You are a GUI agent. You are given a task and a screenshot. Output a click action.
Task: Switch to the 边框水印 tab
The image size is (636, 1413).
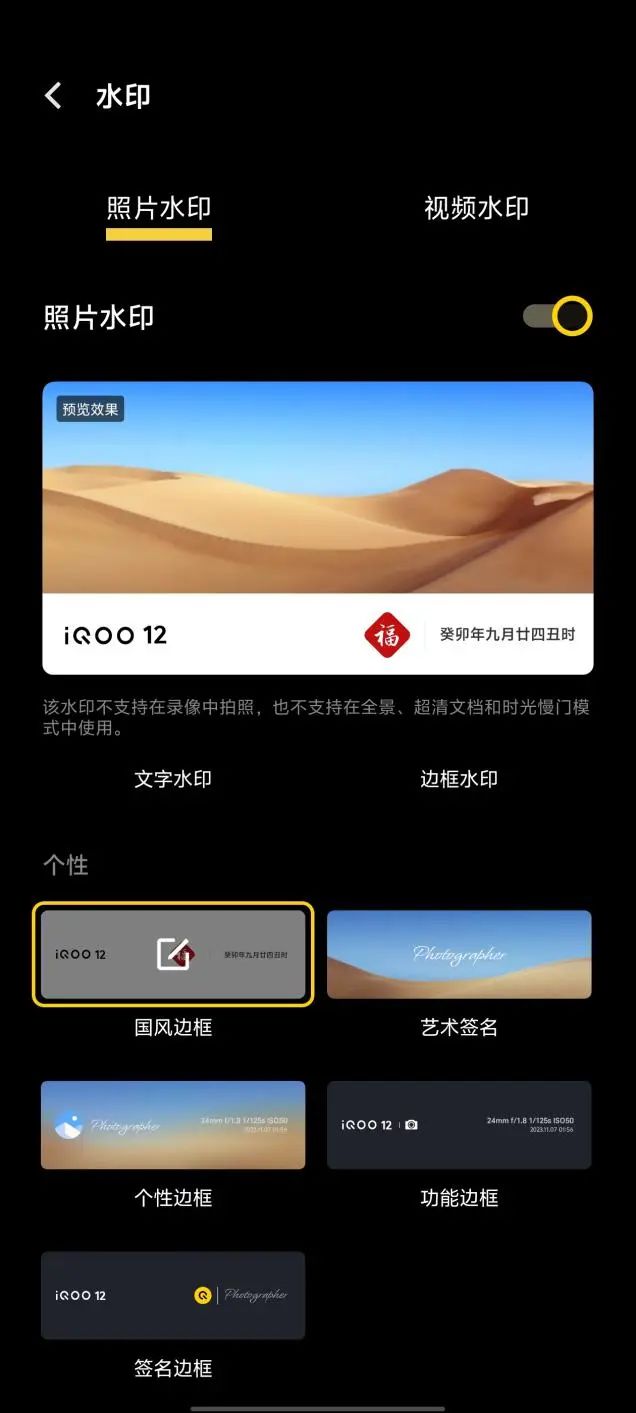pyautogui.click(x=459, y=779)
